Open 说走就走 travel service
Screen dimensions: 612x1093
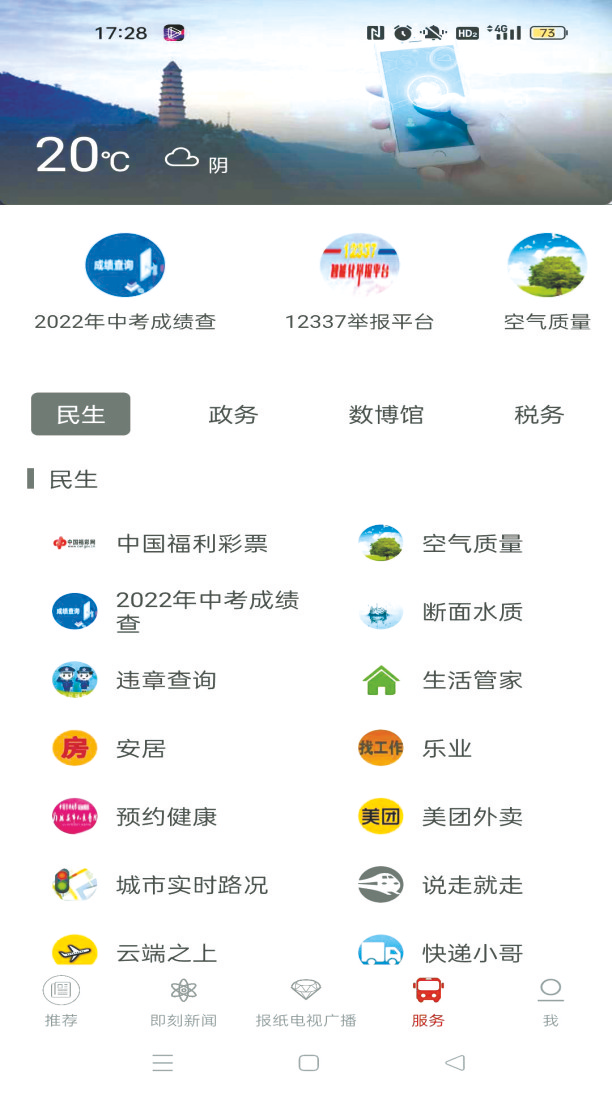click(441, 885)
